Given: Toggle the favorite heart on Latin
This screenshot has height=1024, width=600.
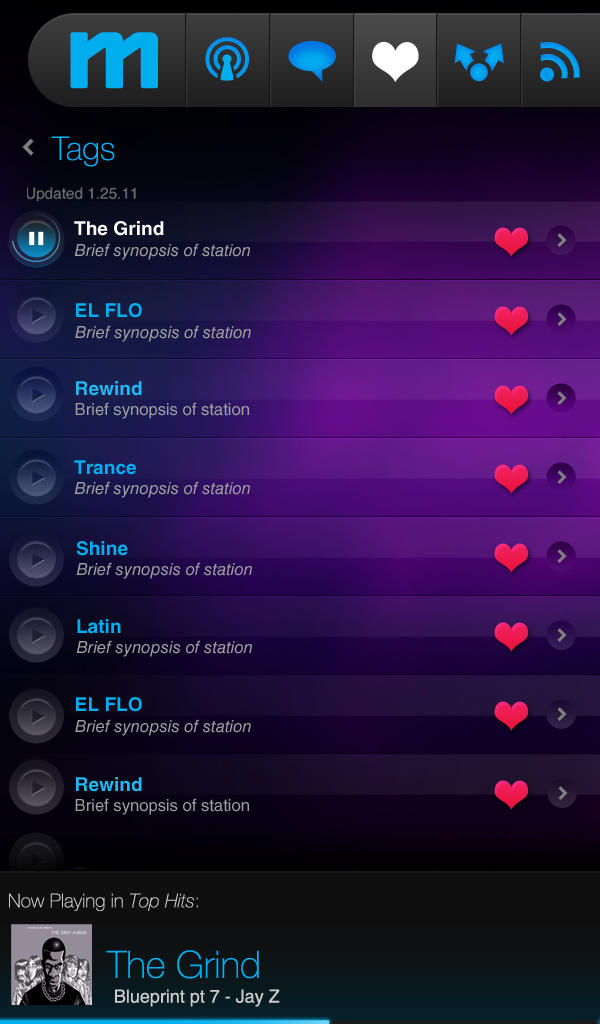Looking at the screenshot, I should pos(511,635).
